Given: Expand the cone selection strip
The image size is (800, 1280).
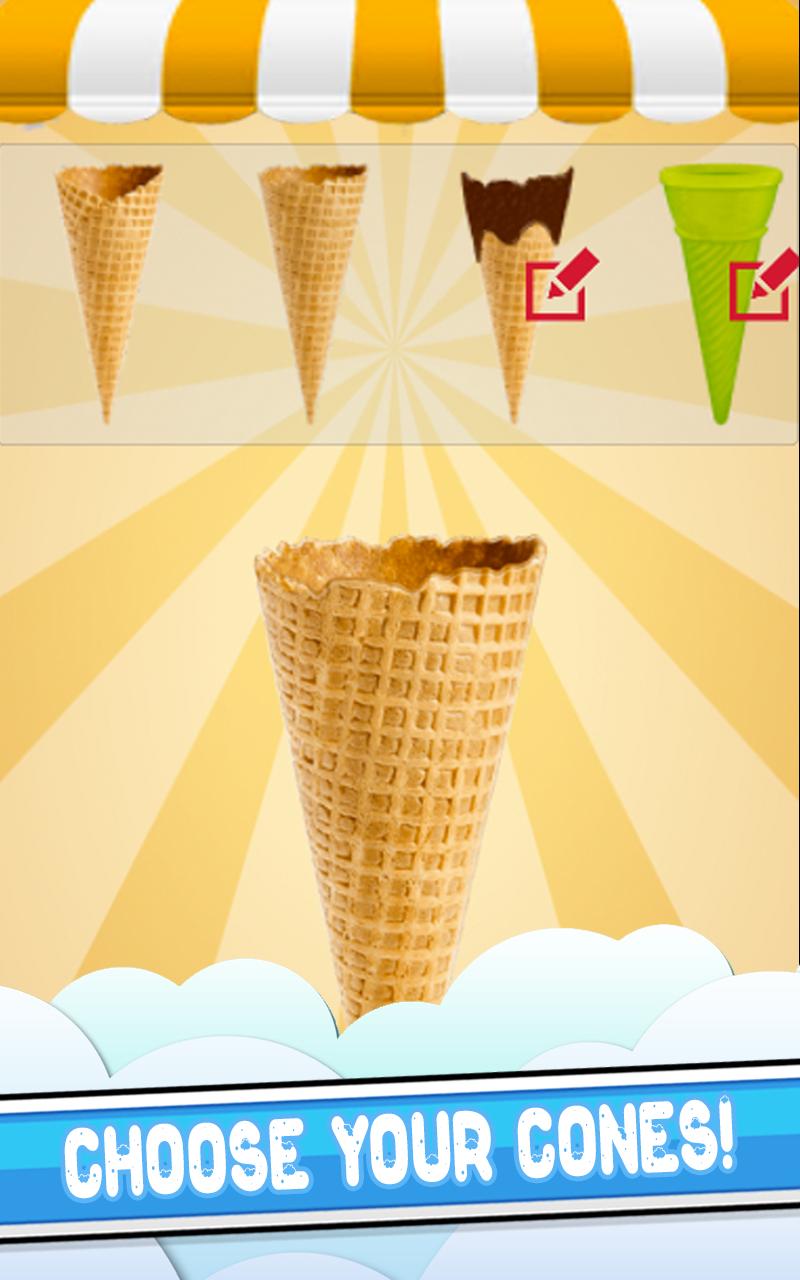Looking at the screenshot, I should (x=400, y=290).
